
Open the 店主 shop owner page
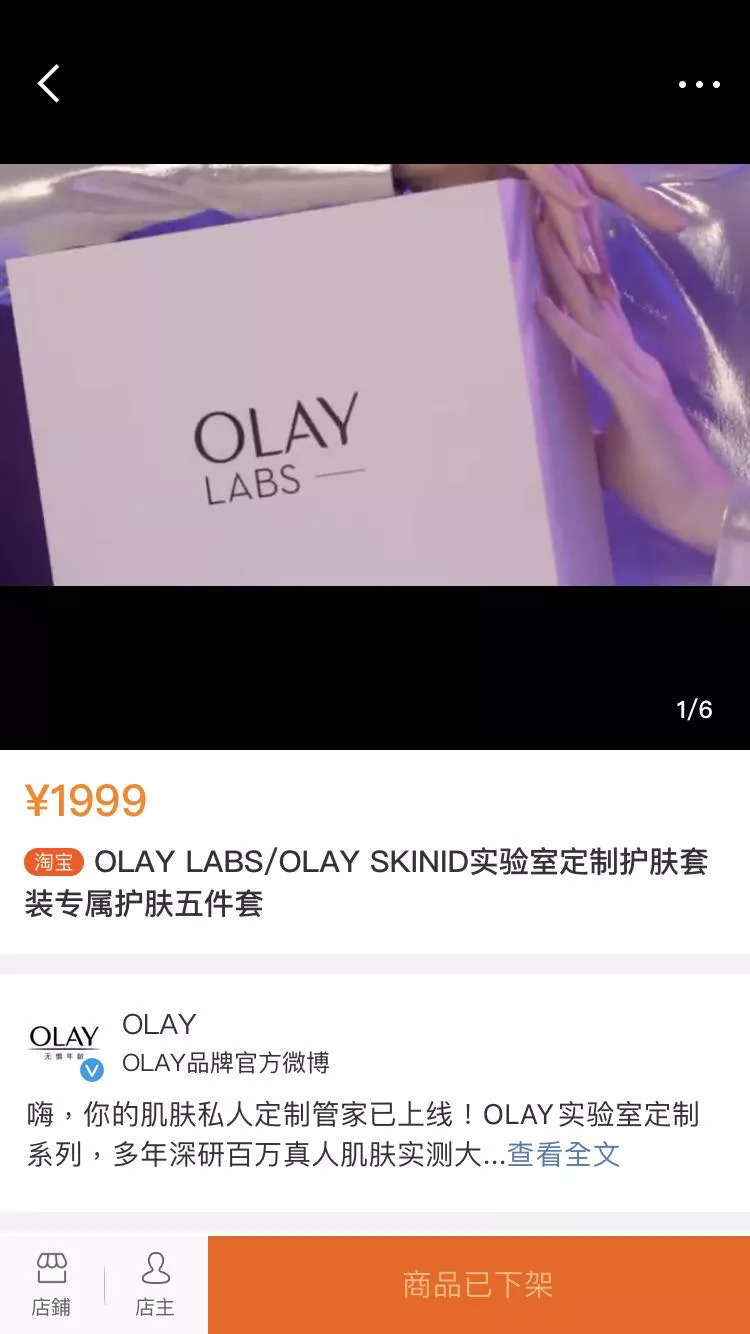point(155,1284)
